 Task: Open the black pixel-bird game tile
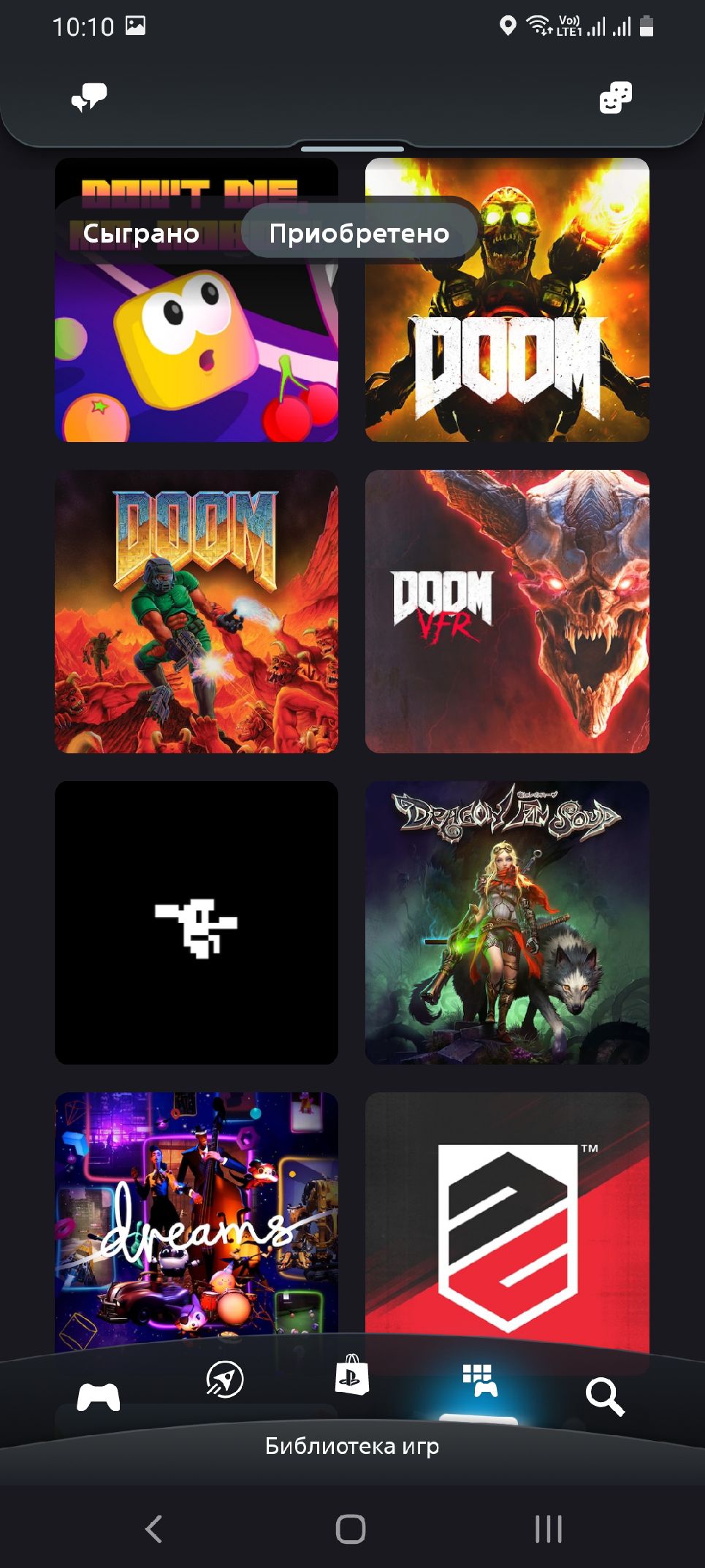[x=197, y=922]
